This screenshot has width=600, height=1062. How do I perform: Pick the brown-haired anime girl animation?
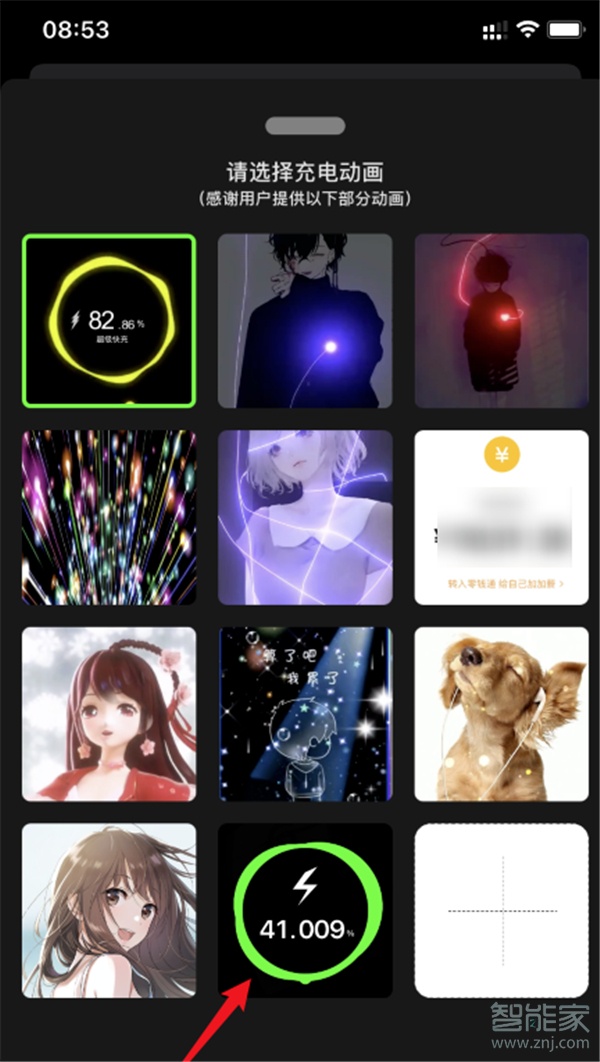[x=109, y=911]
